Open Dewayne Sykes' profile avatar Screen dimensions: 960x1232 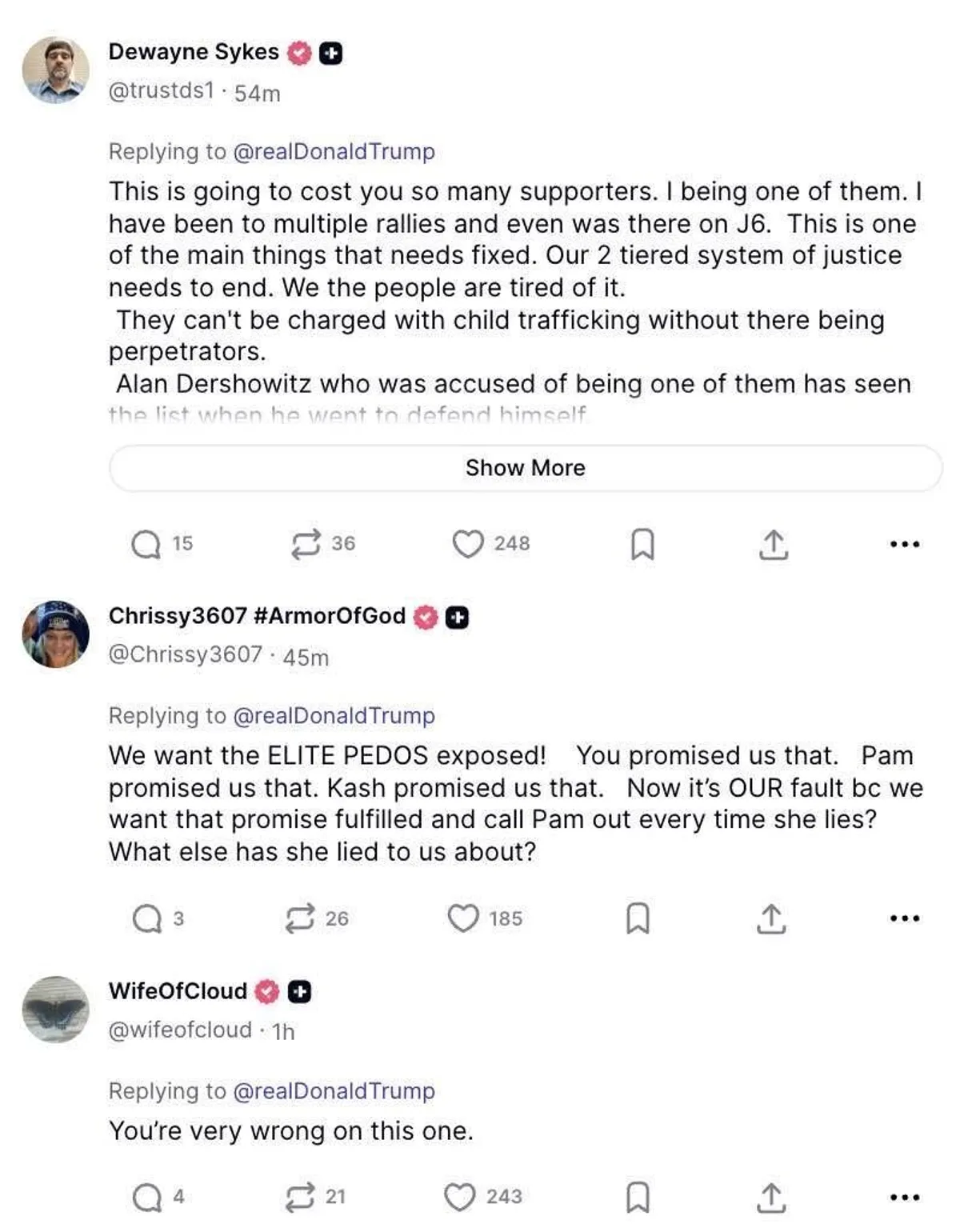pyautogui.click(x=55, y=70)
